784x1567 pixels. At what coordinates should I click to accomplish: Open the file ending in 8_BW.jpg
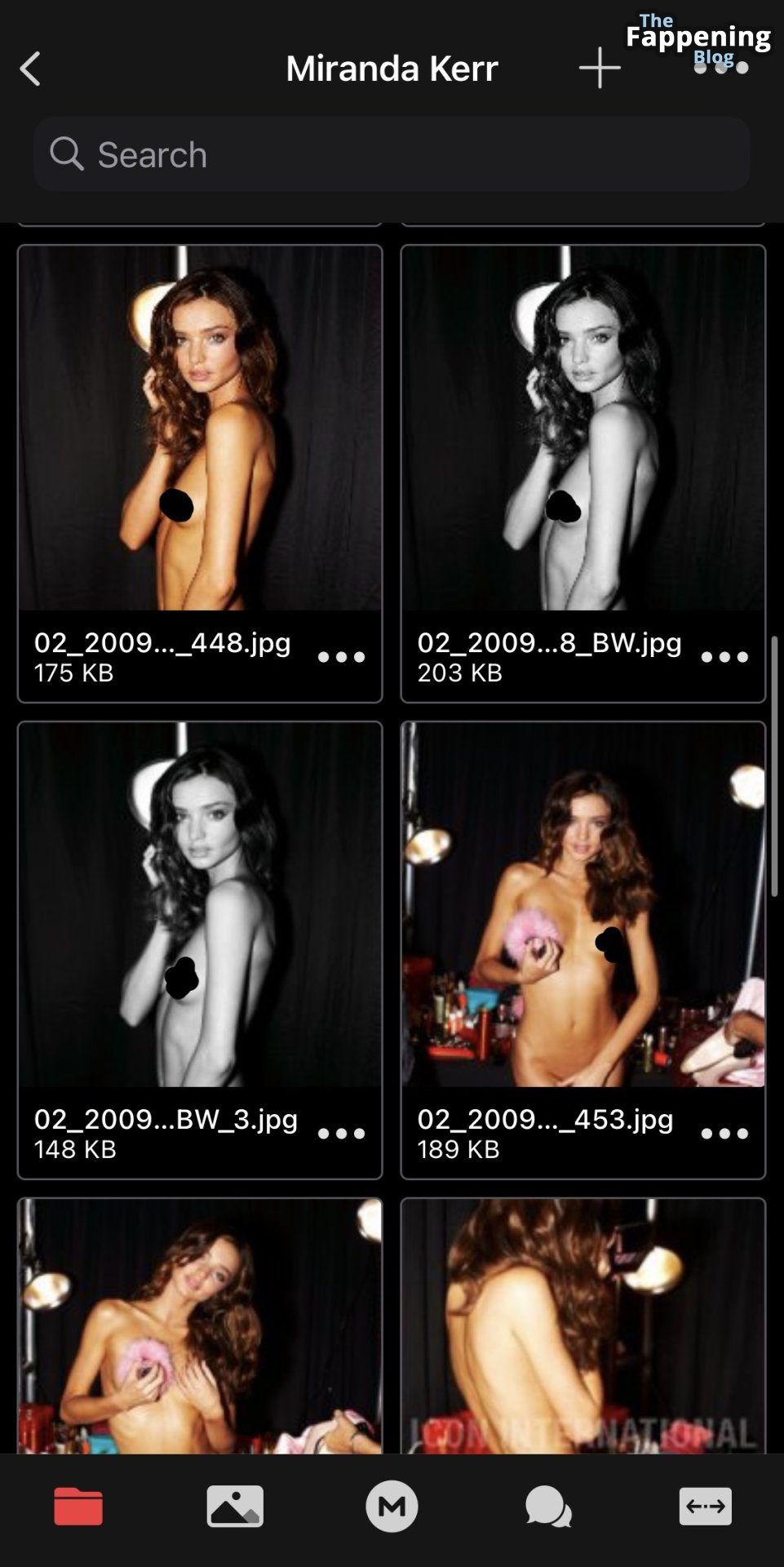[x=582, y=428]
